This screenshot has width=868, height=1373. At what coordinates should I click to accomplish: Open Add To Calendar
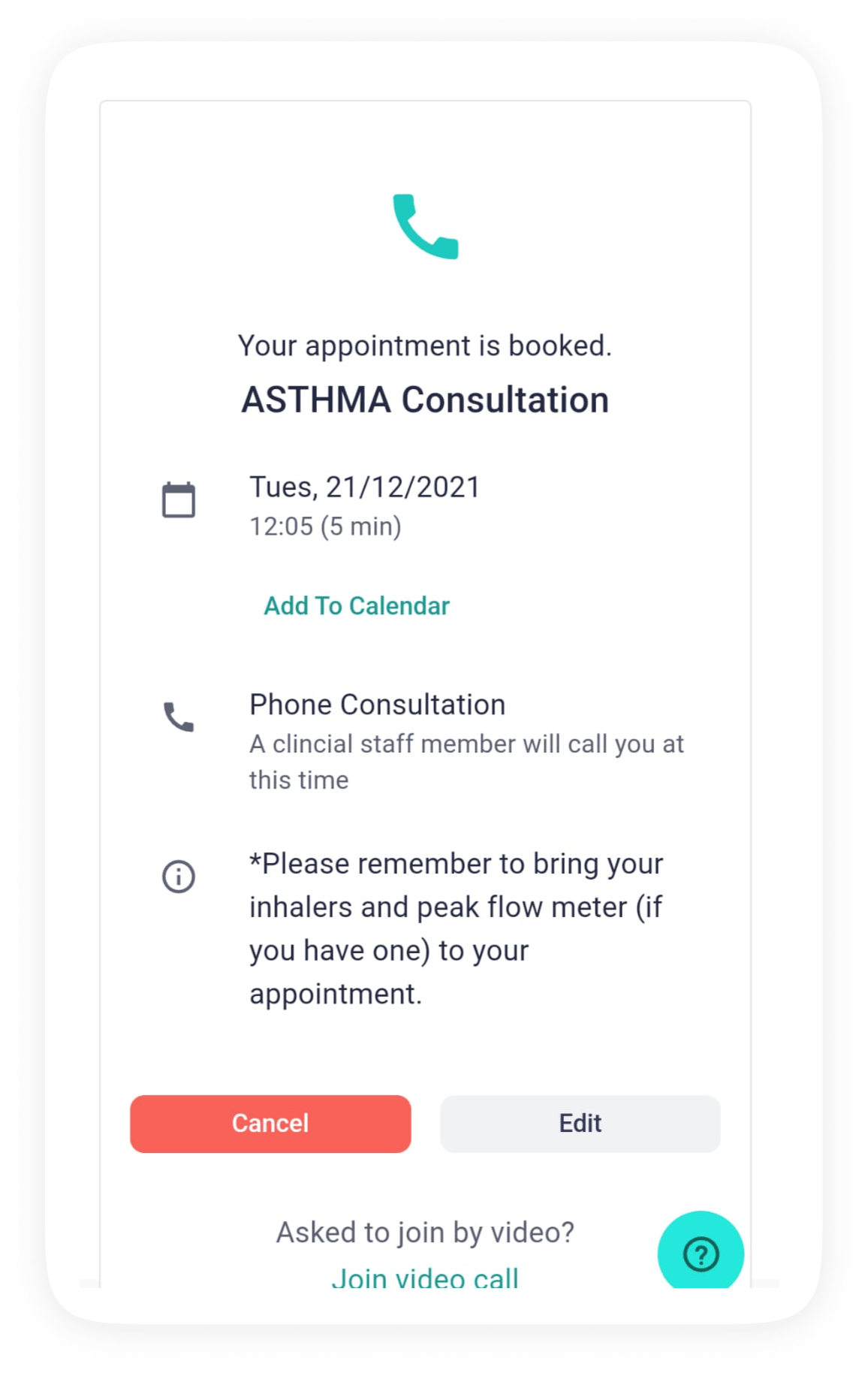(x=355, y=605)
